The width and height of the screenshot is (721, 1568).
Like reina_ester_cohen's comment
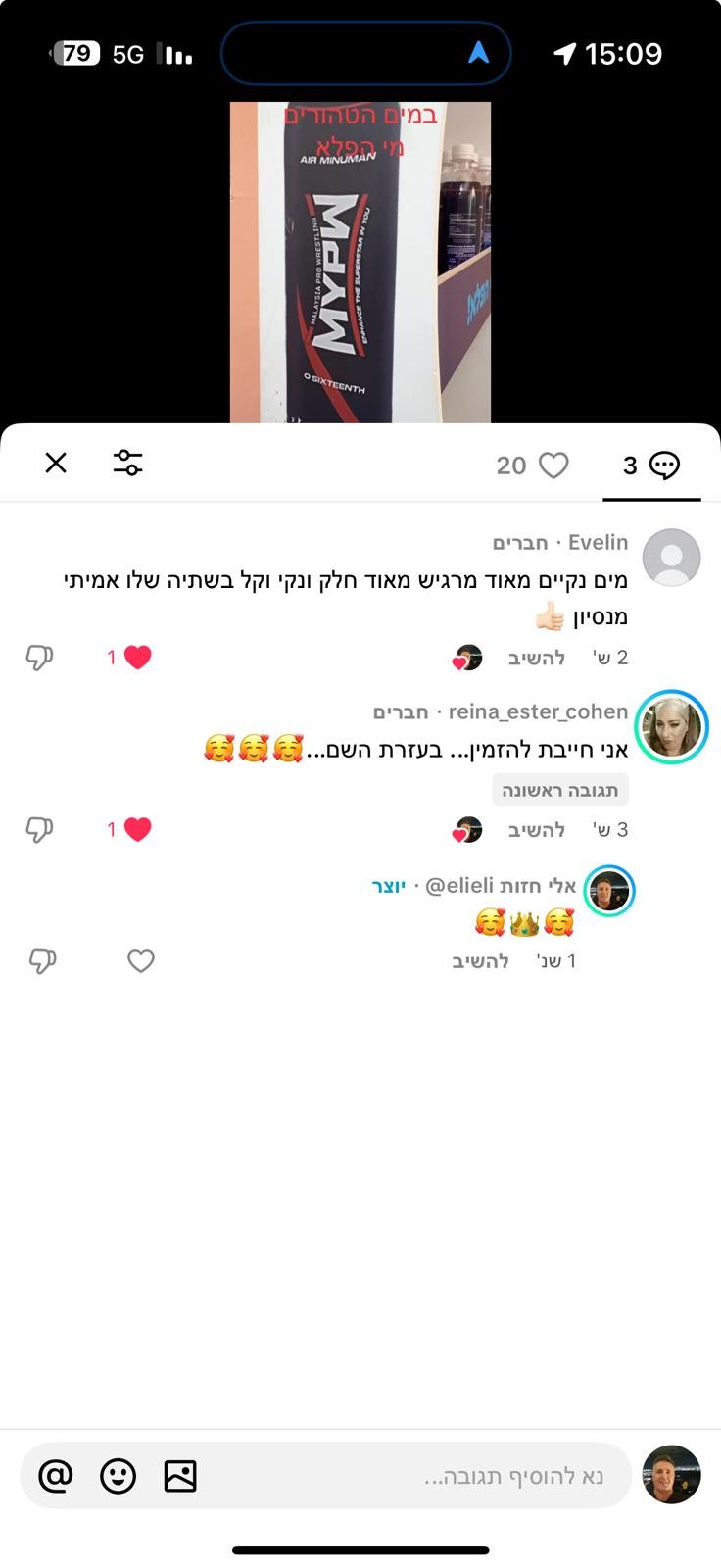pos(137,830)
